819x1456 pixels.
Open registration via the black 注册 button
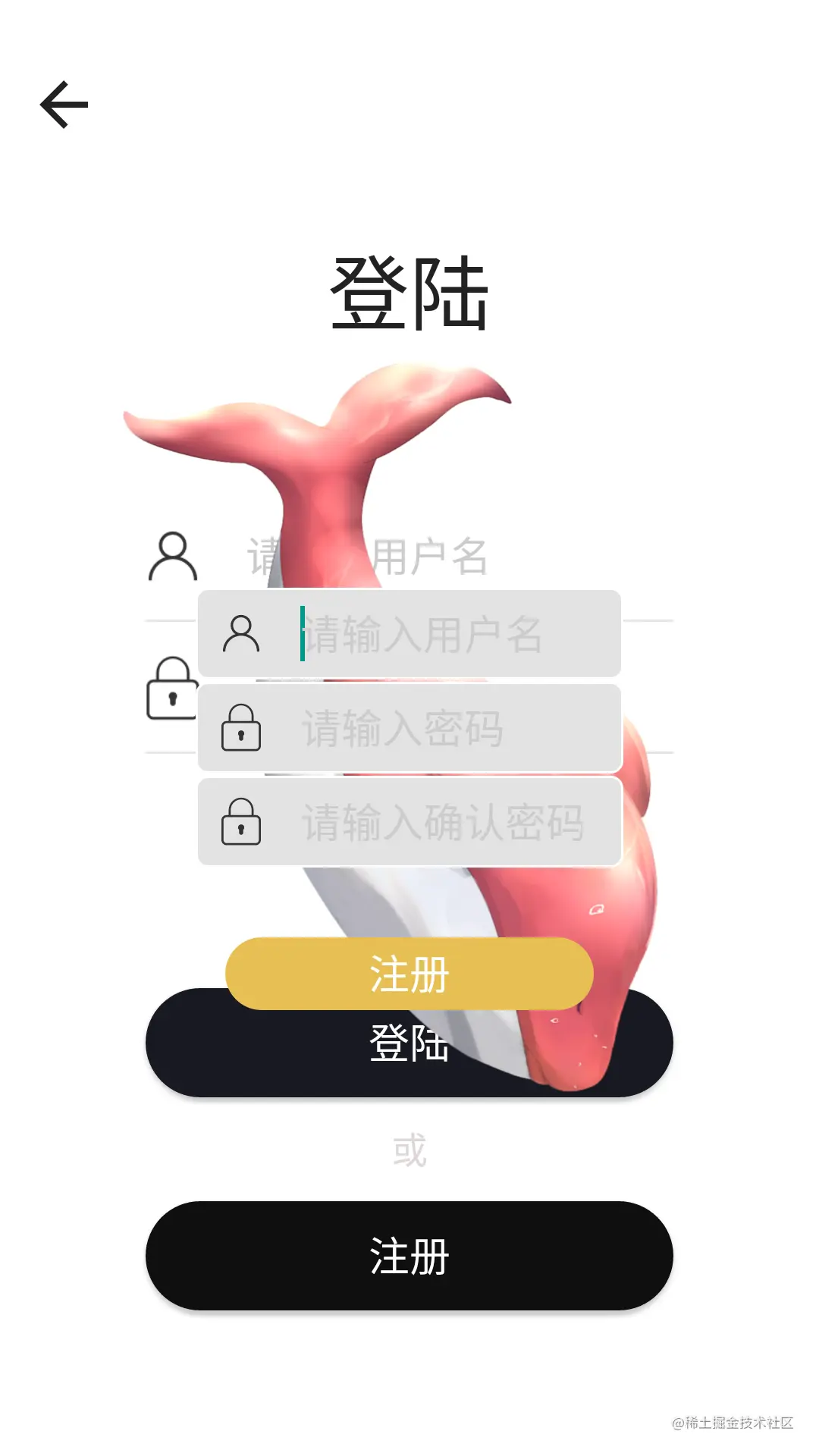coord(409,1256)
